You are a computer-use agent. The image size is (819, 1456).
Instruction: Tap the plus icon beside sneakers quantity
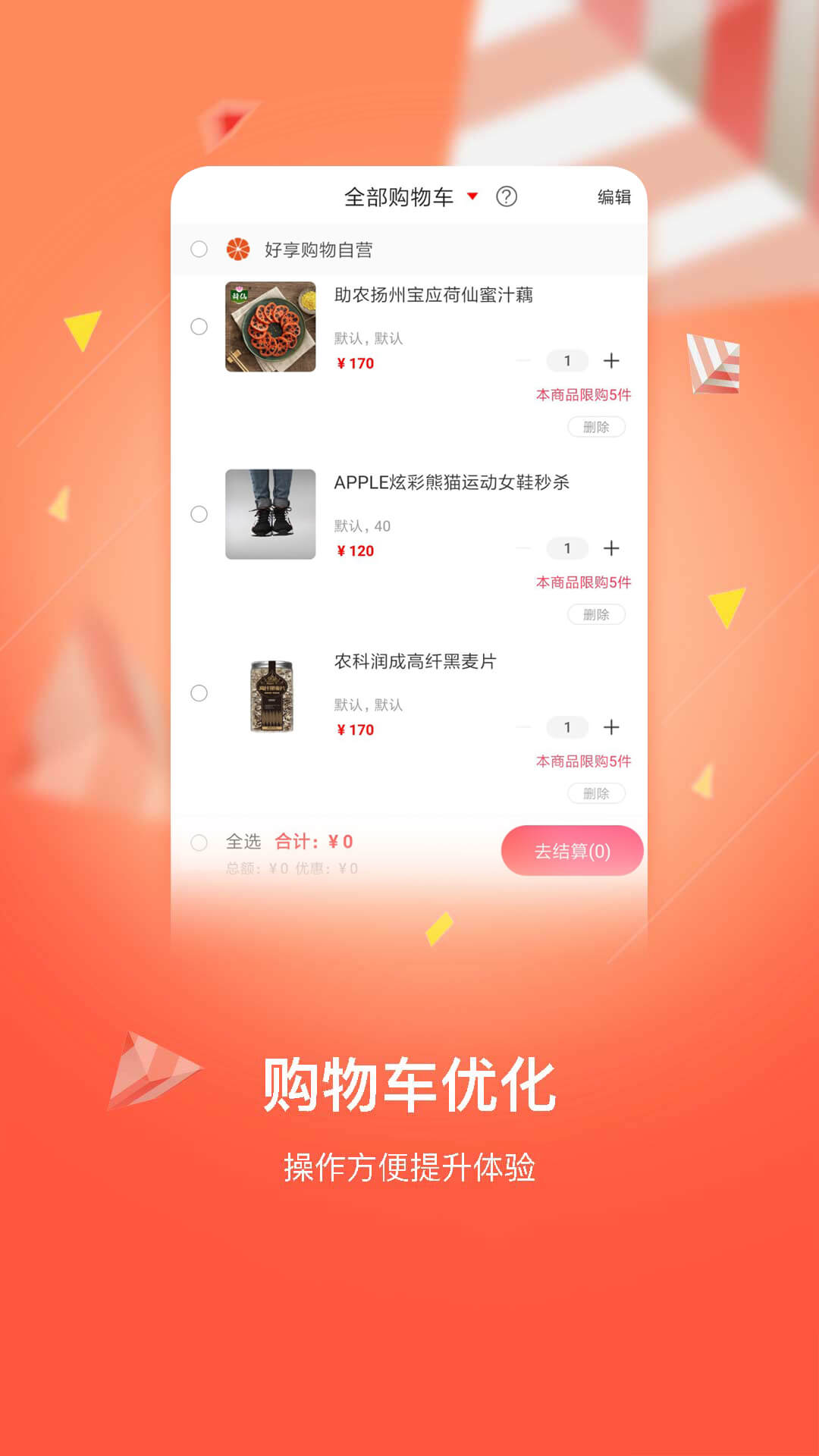click(611, 547)
